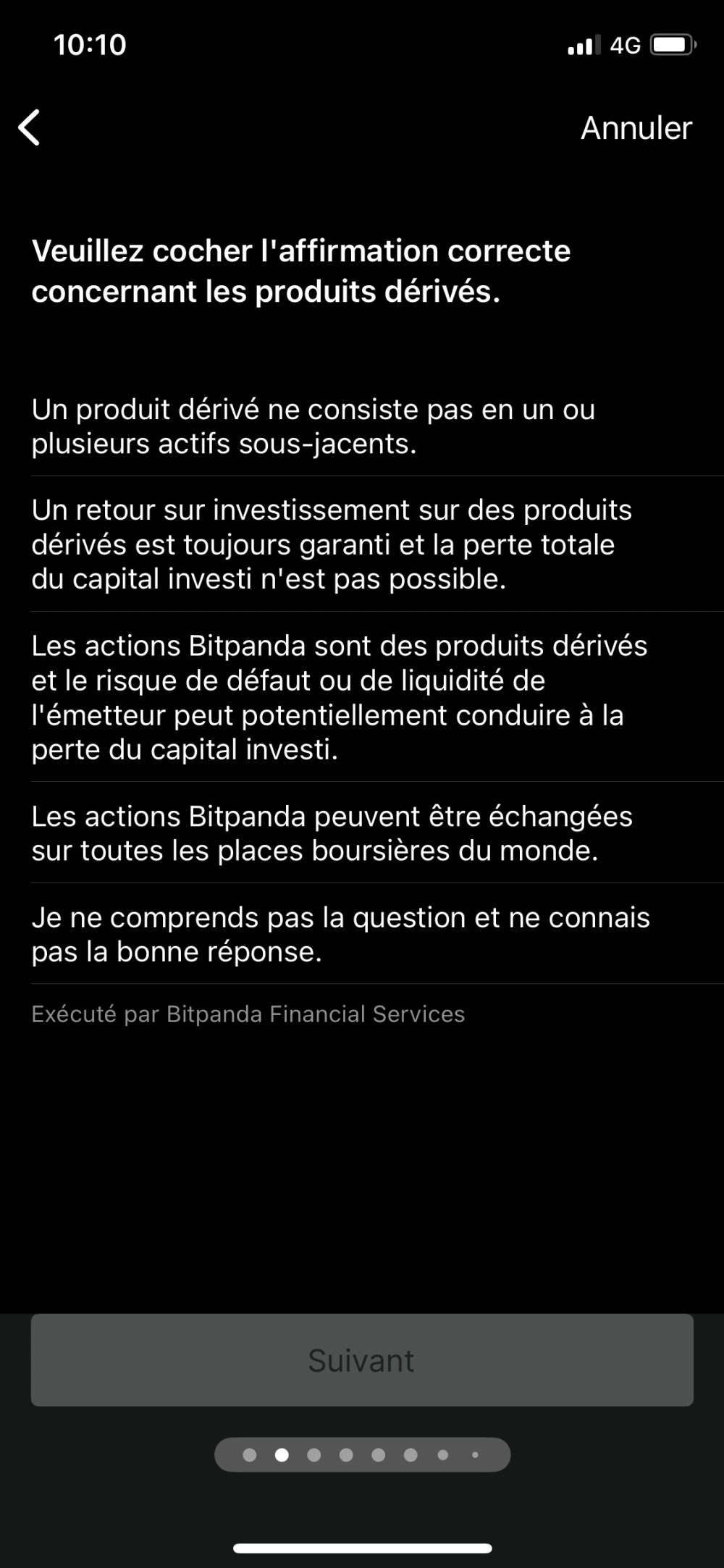Select the answer about actifs sous-jacents
The width and height of the screenshot is (724, 1568).
coord(313,426)
